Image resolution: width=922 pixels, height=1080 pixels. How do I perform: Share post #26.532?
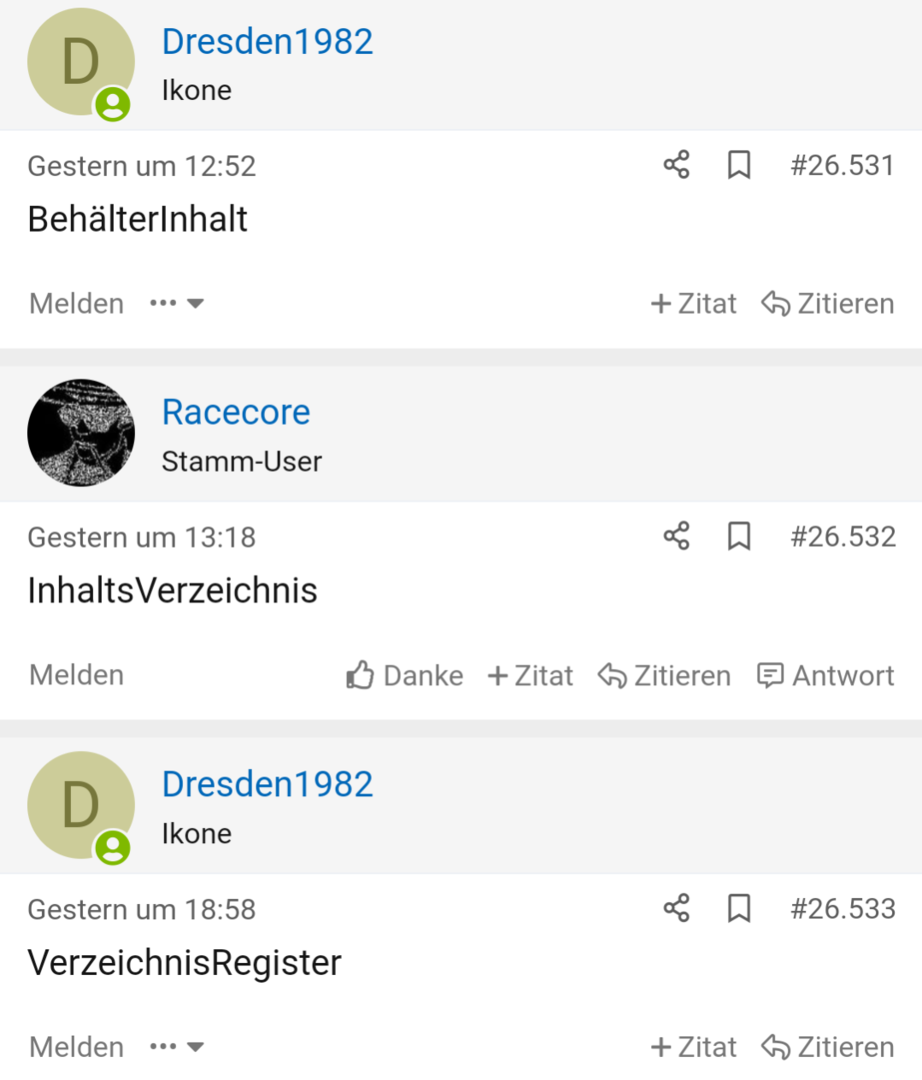[677, 537]
